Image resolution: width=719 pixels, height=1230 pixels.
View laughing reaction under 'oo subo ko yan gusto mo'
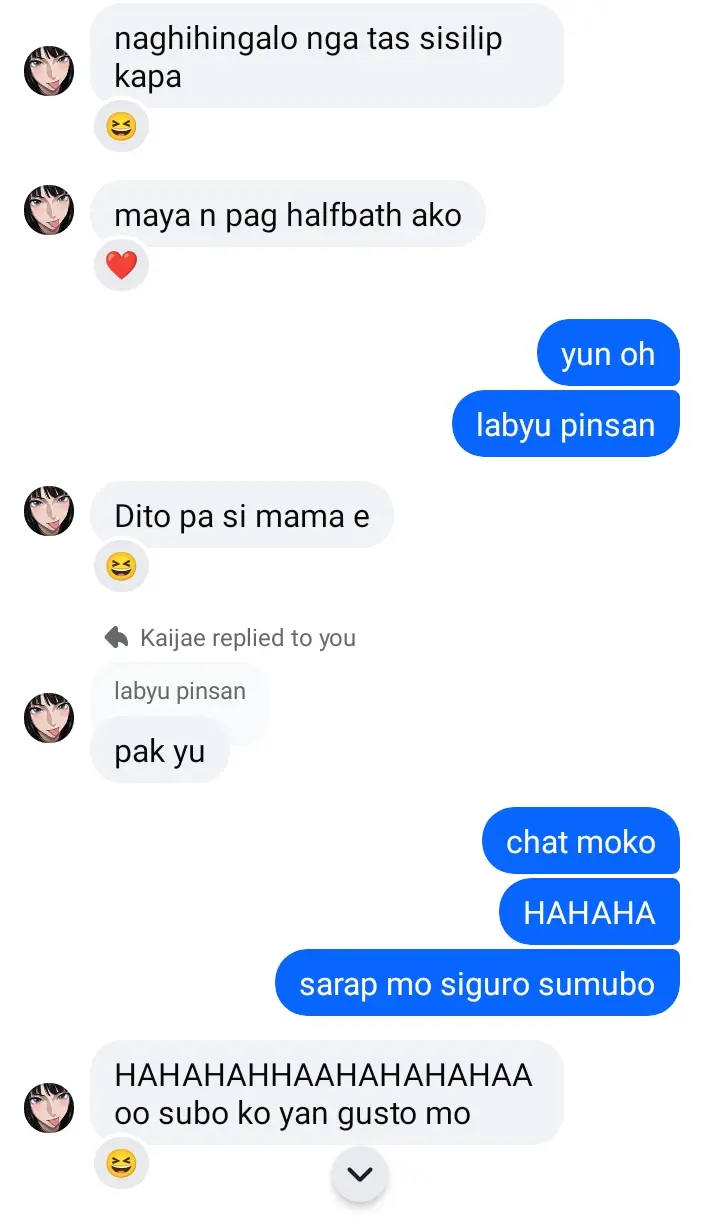pyautogui.click(x=121, y=1164)
